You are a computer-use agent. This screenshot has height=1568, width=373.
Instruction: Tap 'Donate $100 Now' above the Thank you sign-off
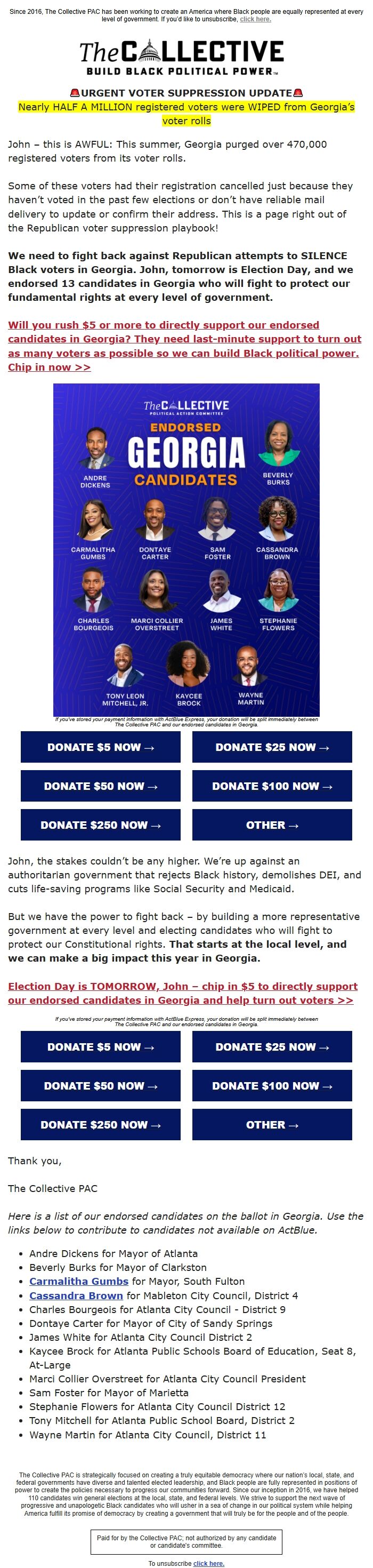pos(272,1085)
